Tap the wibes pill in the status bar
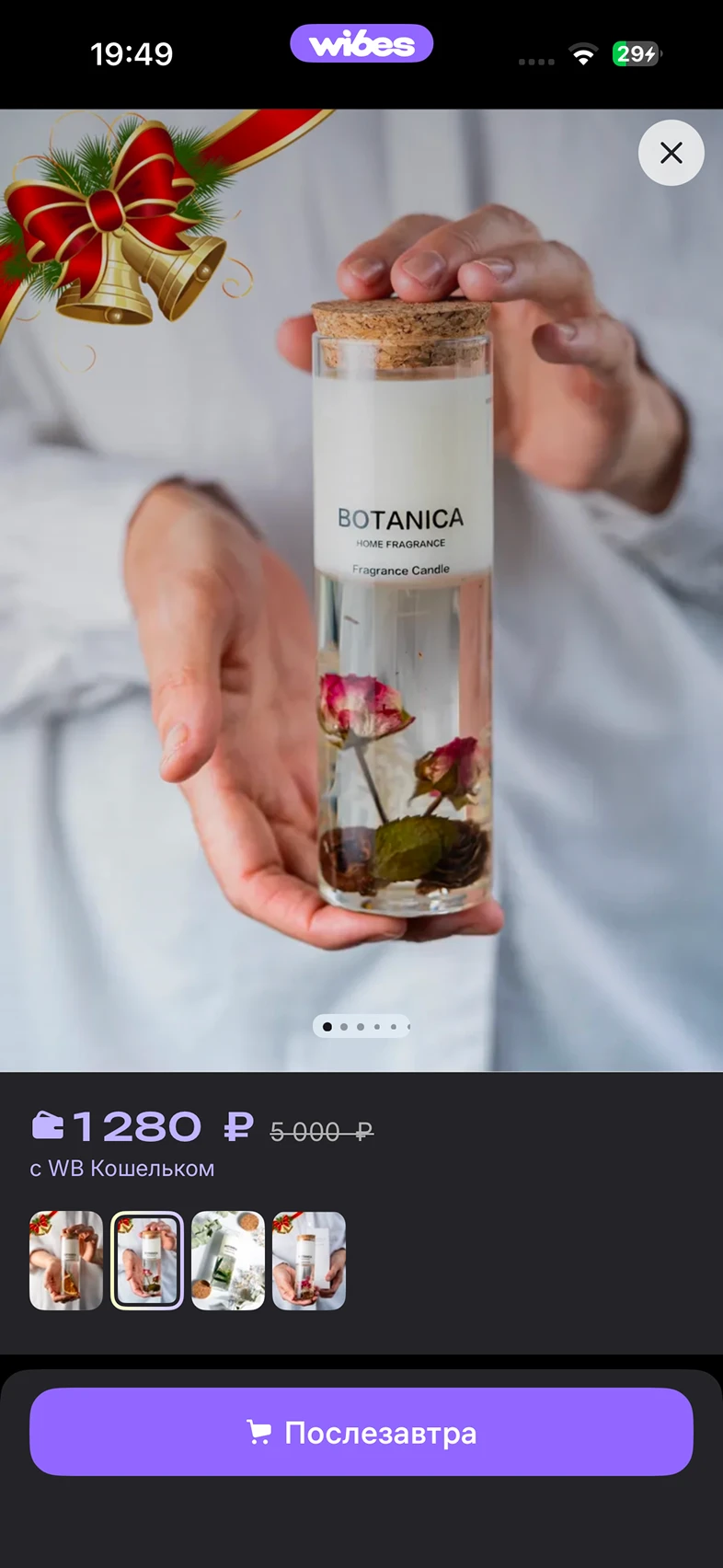This screenshot has width=723, height=1568. coord(361,44)
